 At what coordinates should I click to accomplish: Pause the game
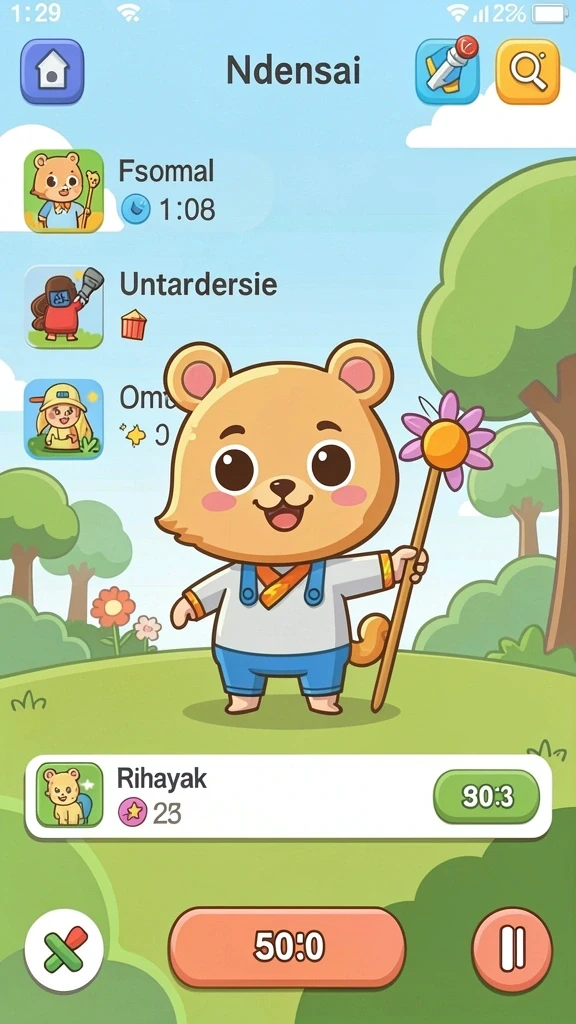pyautogui.click(x=512, y=949)
